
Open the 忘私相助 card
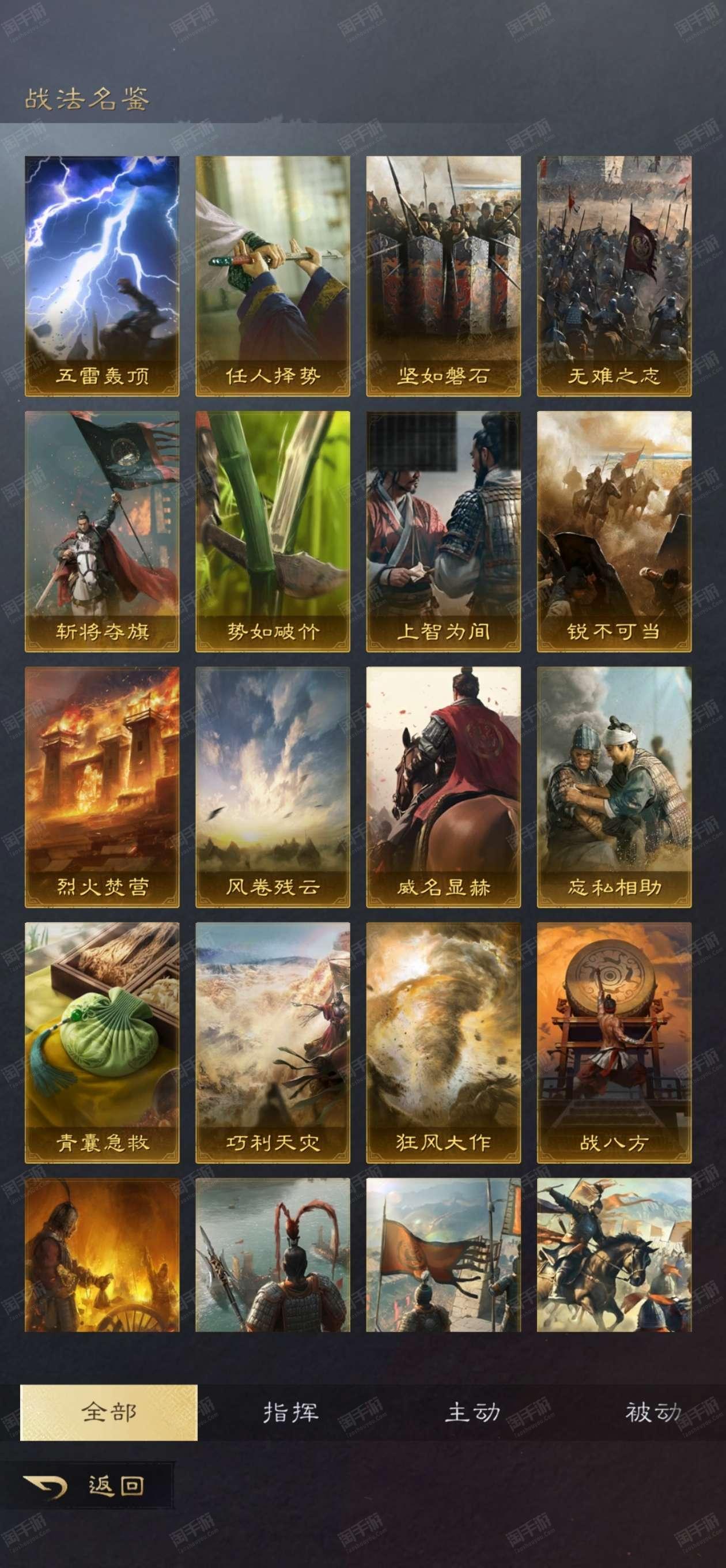(614, 787)
